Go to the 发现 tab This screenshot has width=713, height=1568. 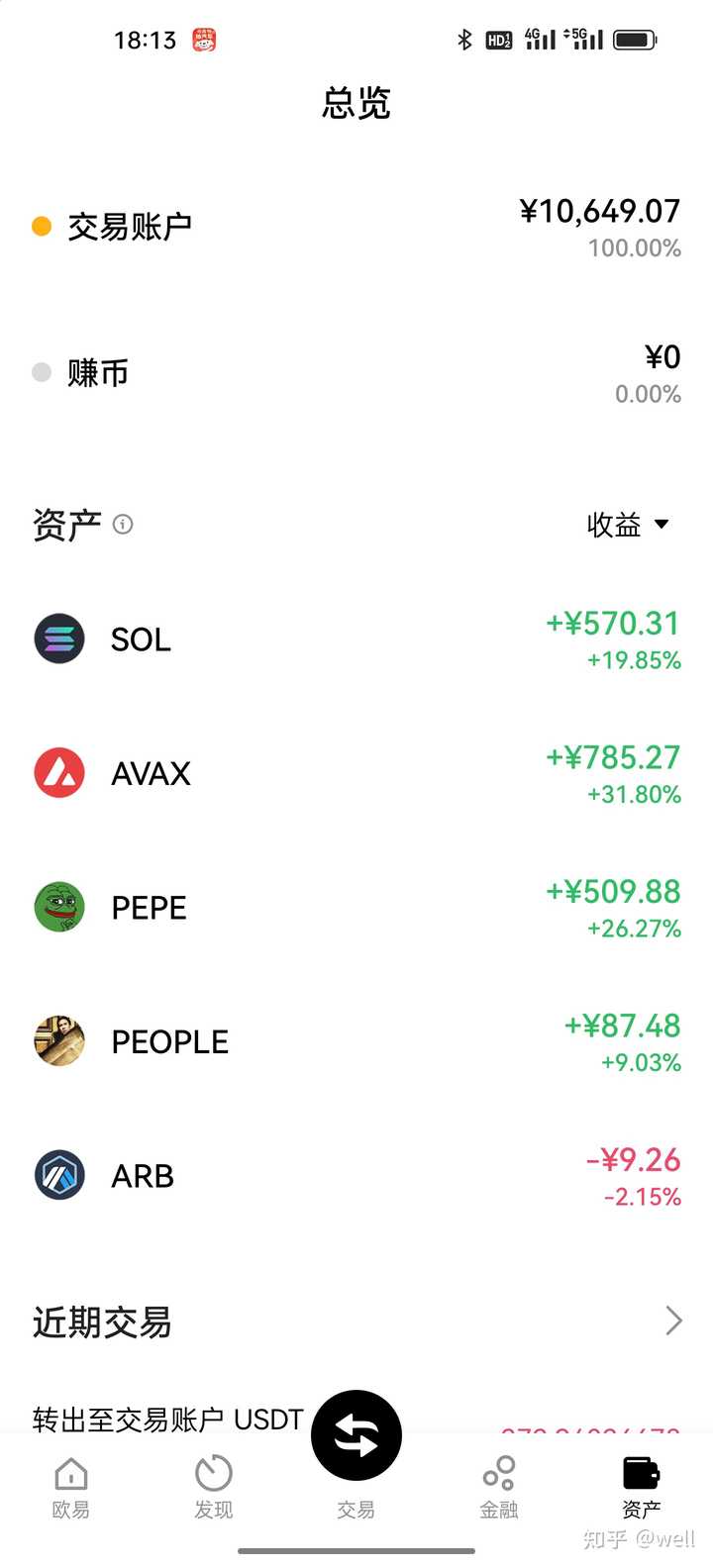214,1487
